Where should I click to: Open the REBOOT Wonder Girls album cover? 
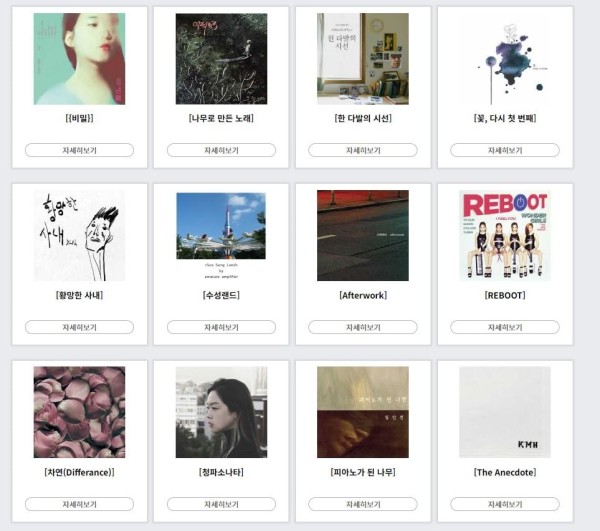point(505,236)
